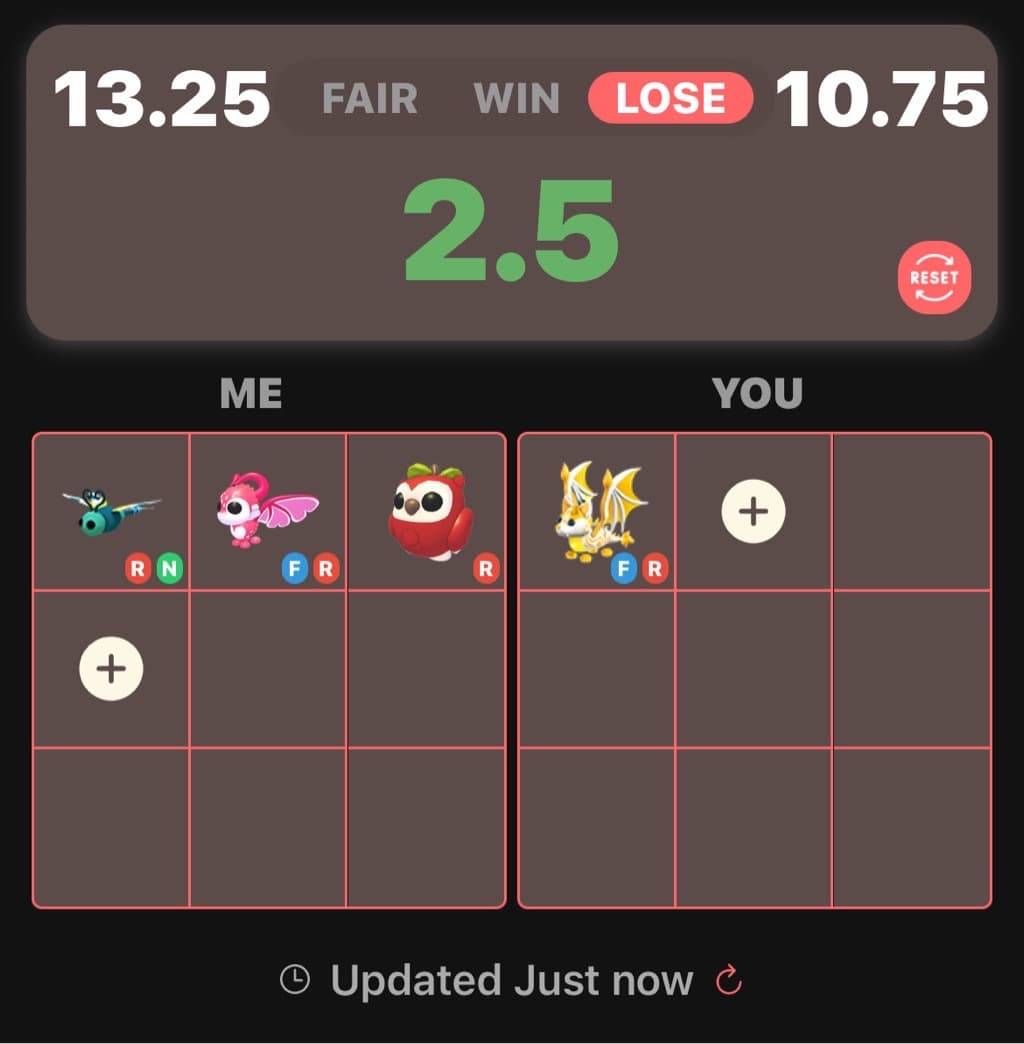Refresh the updated values icon
1024x1044 pixels.
click(729, 981)
